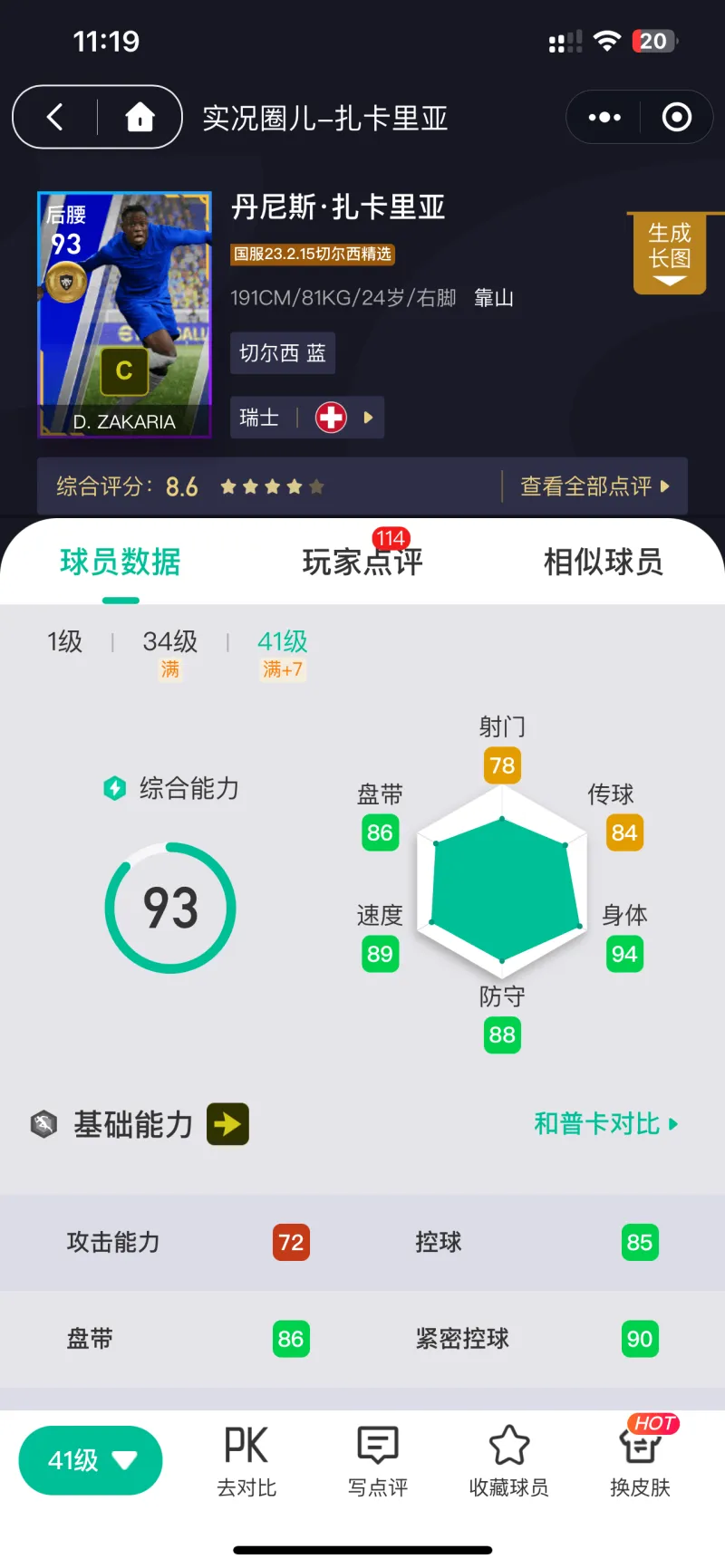Return to the mini program home
The height and width of the screenshot is (1568, 725).
click(140, 117)
